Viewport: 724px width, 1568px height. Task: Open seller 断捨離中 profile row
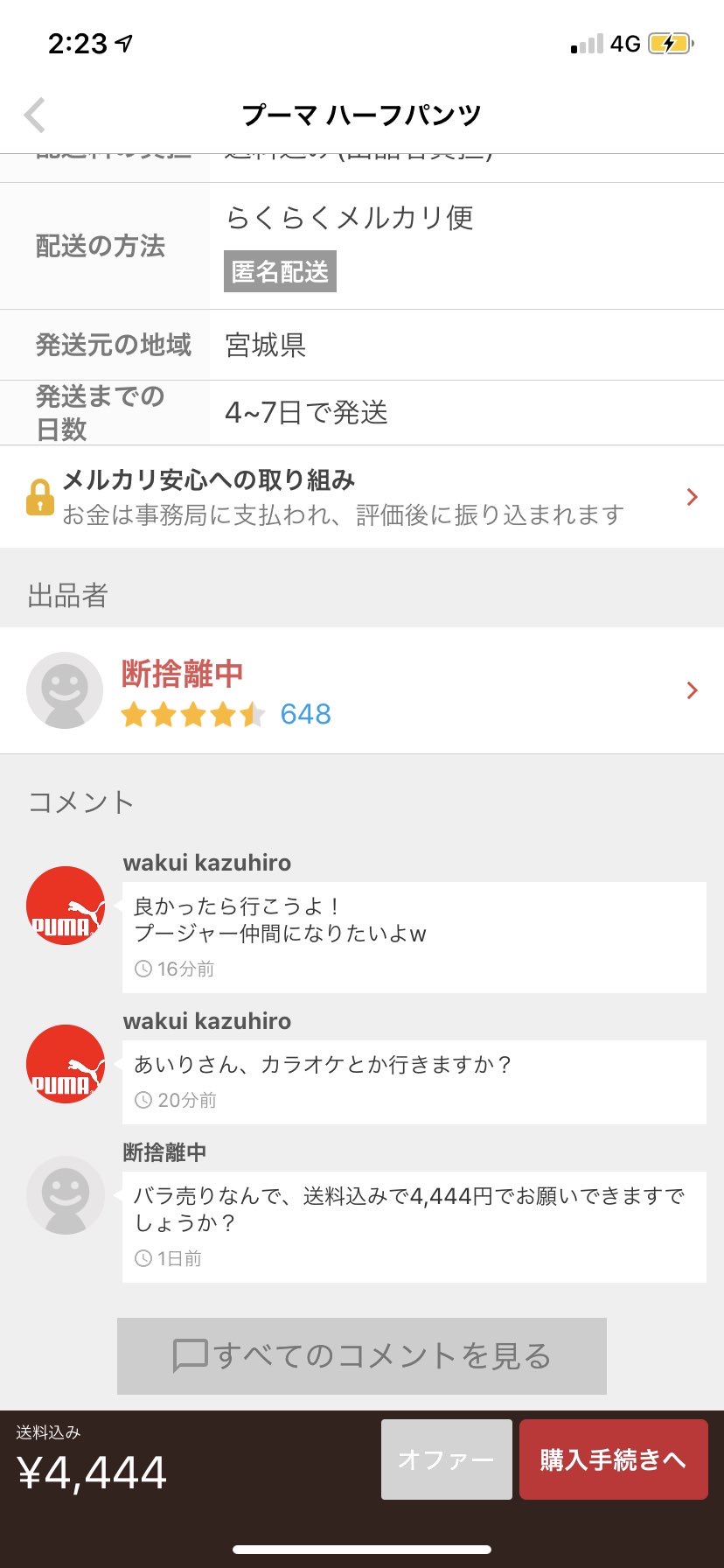(362, 690)
